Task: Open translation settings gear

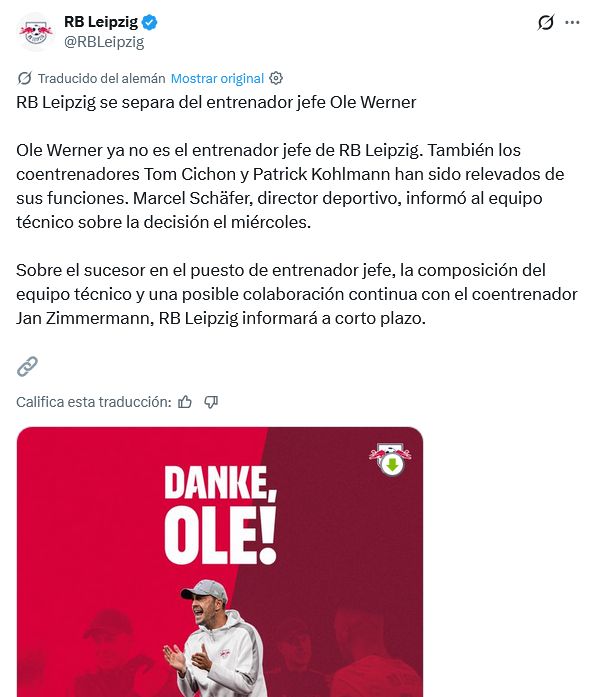Action: pos(276,78)
